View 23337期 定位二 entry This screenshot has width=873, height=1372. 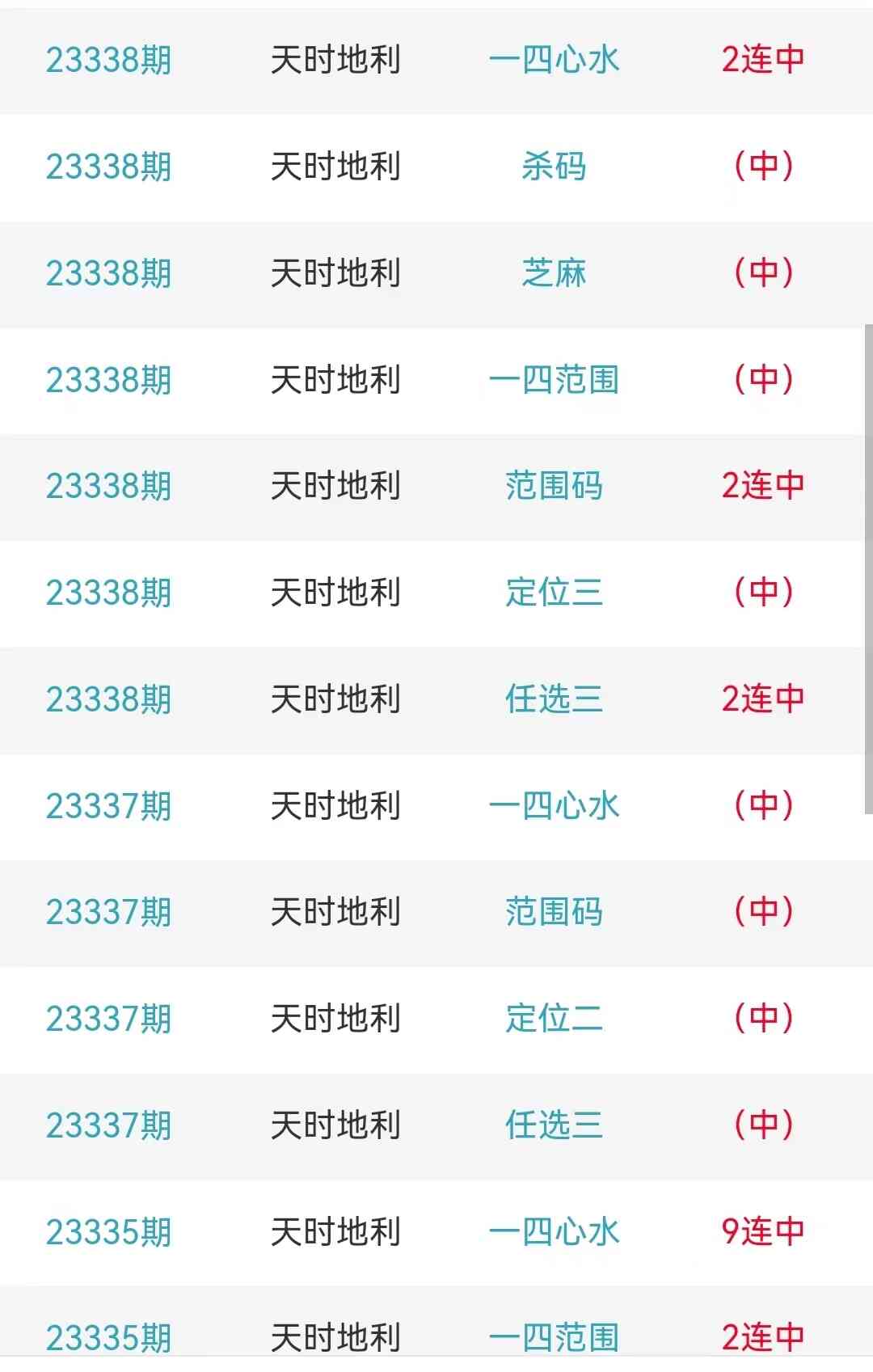click(x=554, y=1019)
